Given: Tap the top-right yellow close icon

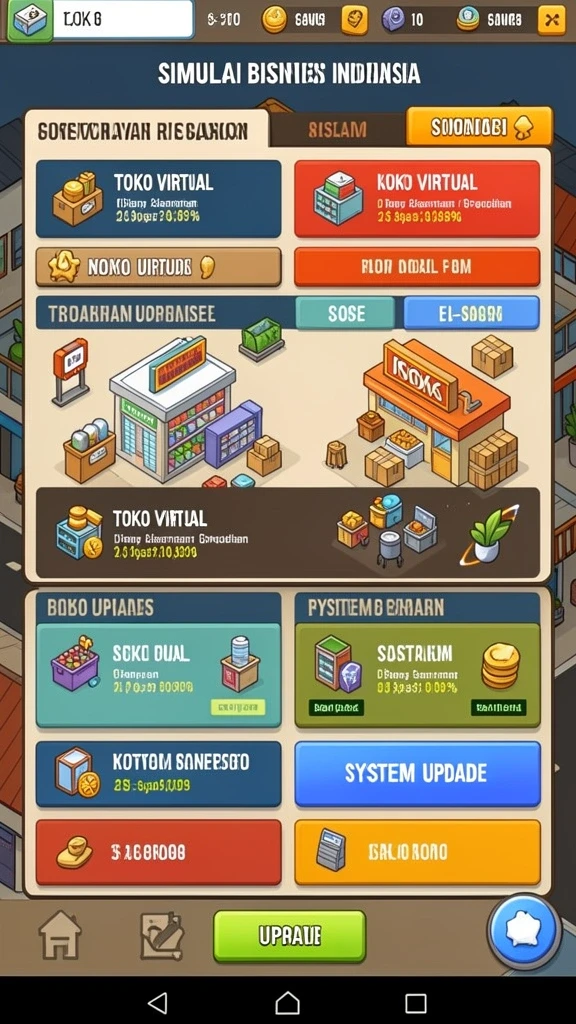Looking at the screenshot, I should click(x=551, y=20).
